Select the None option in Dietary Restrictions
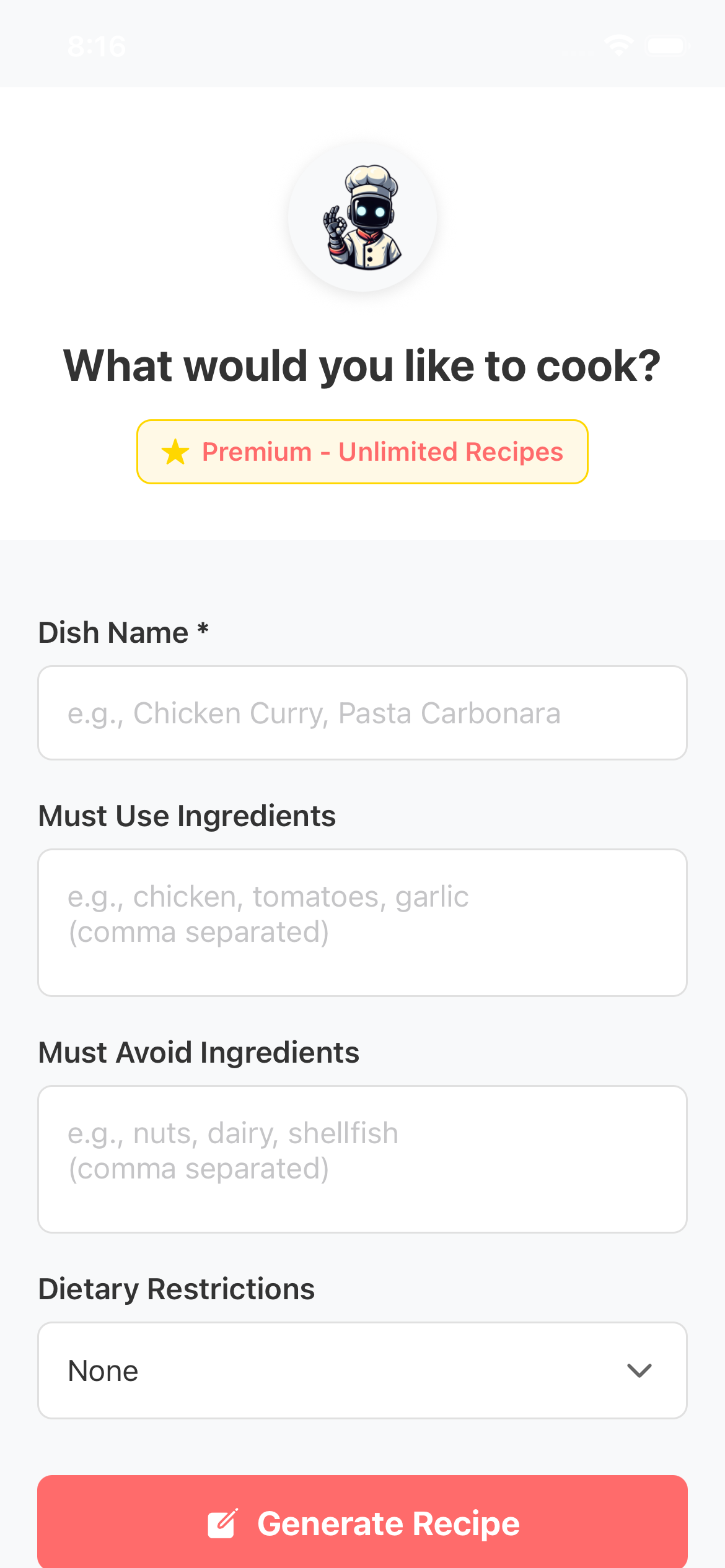The image size is (725, 1568). [103, 1370]
